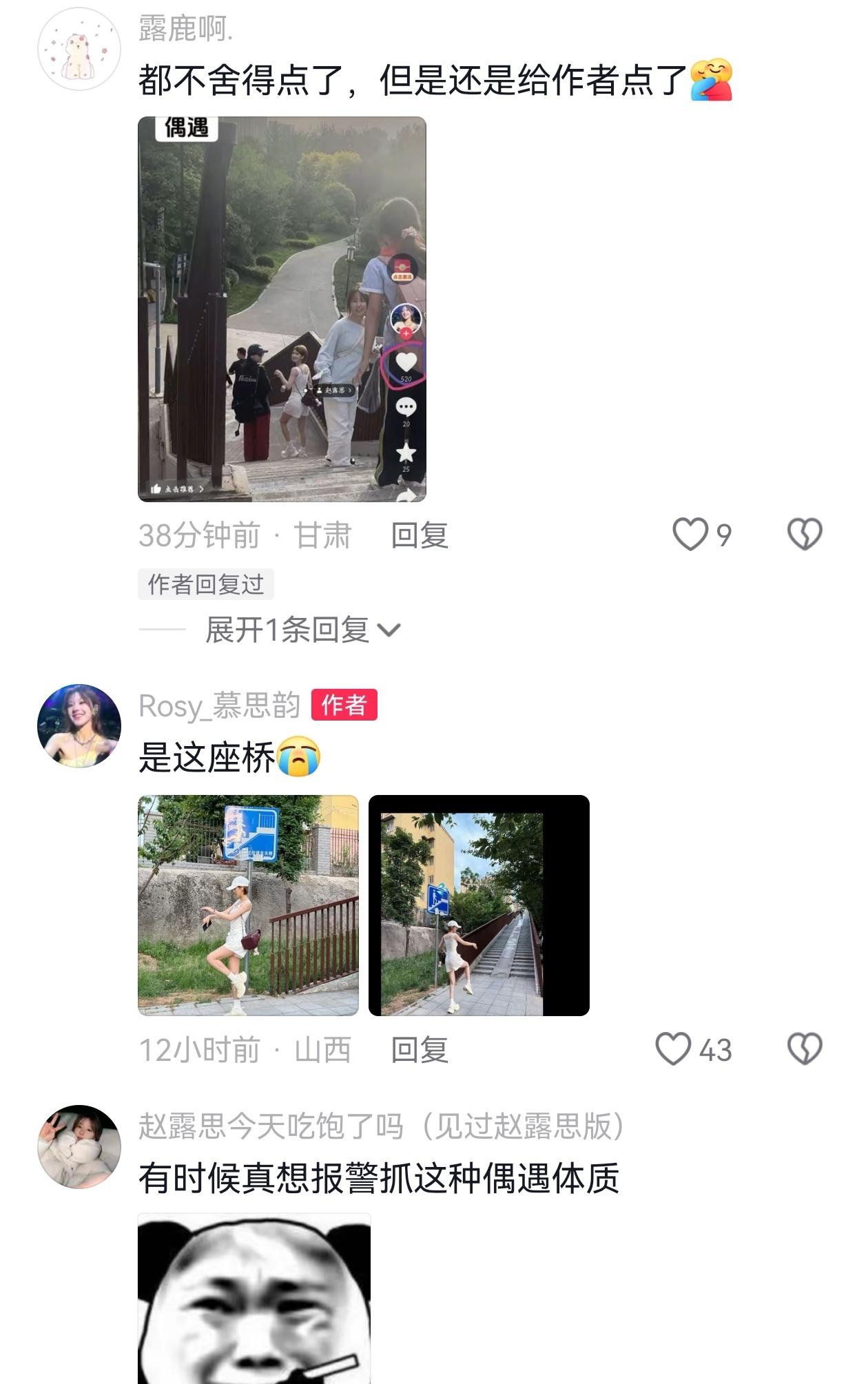The image size is (868, 1384).
Task: Open Rosy_慕思韵's first bridge photo
Action: point(248,905)
